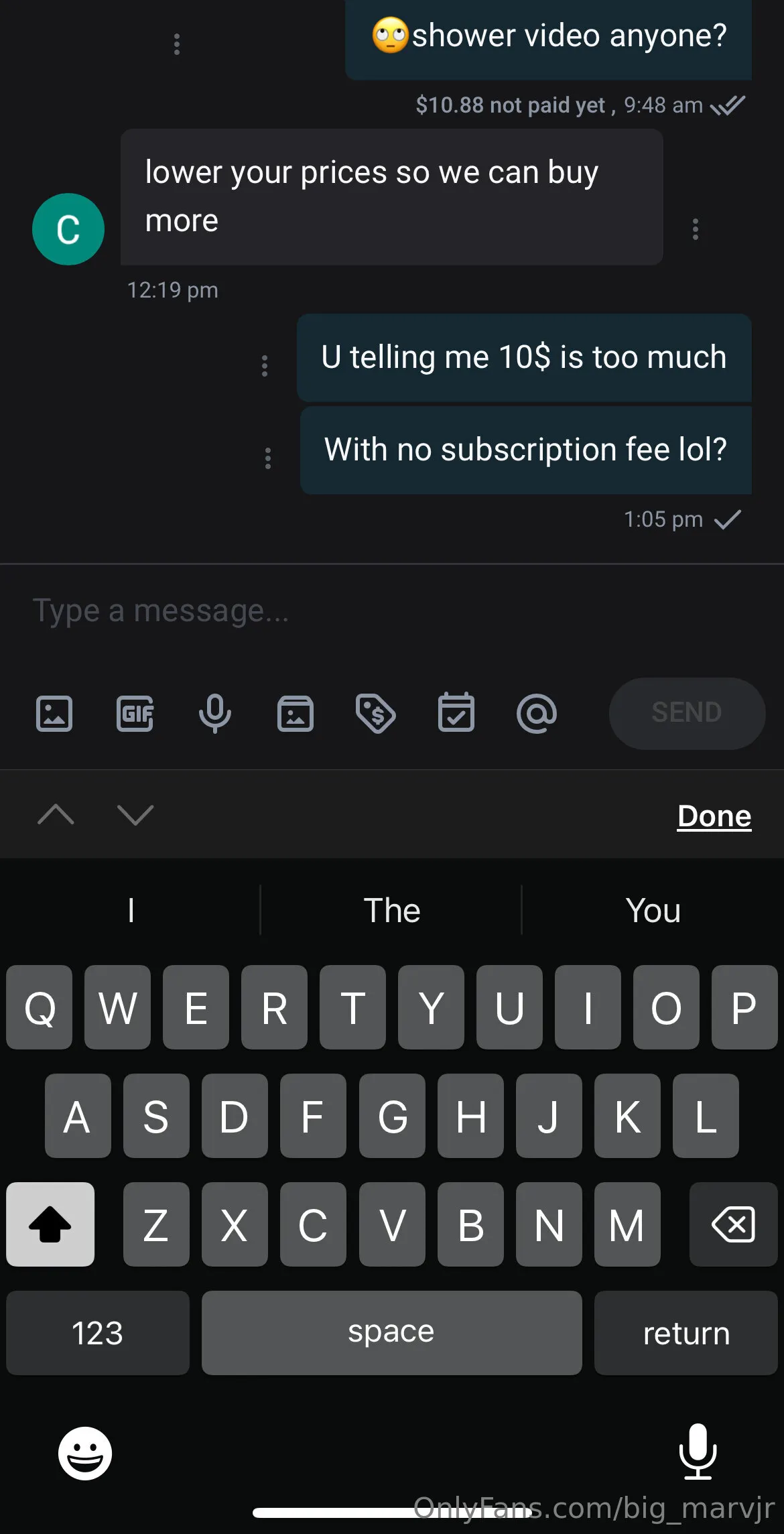Dismiss the keyboard with Done
This screenshot has width=784, height=1534.
(x=714, y=816)
